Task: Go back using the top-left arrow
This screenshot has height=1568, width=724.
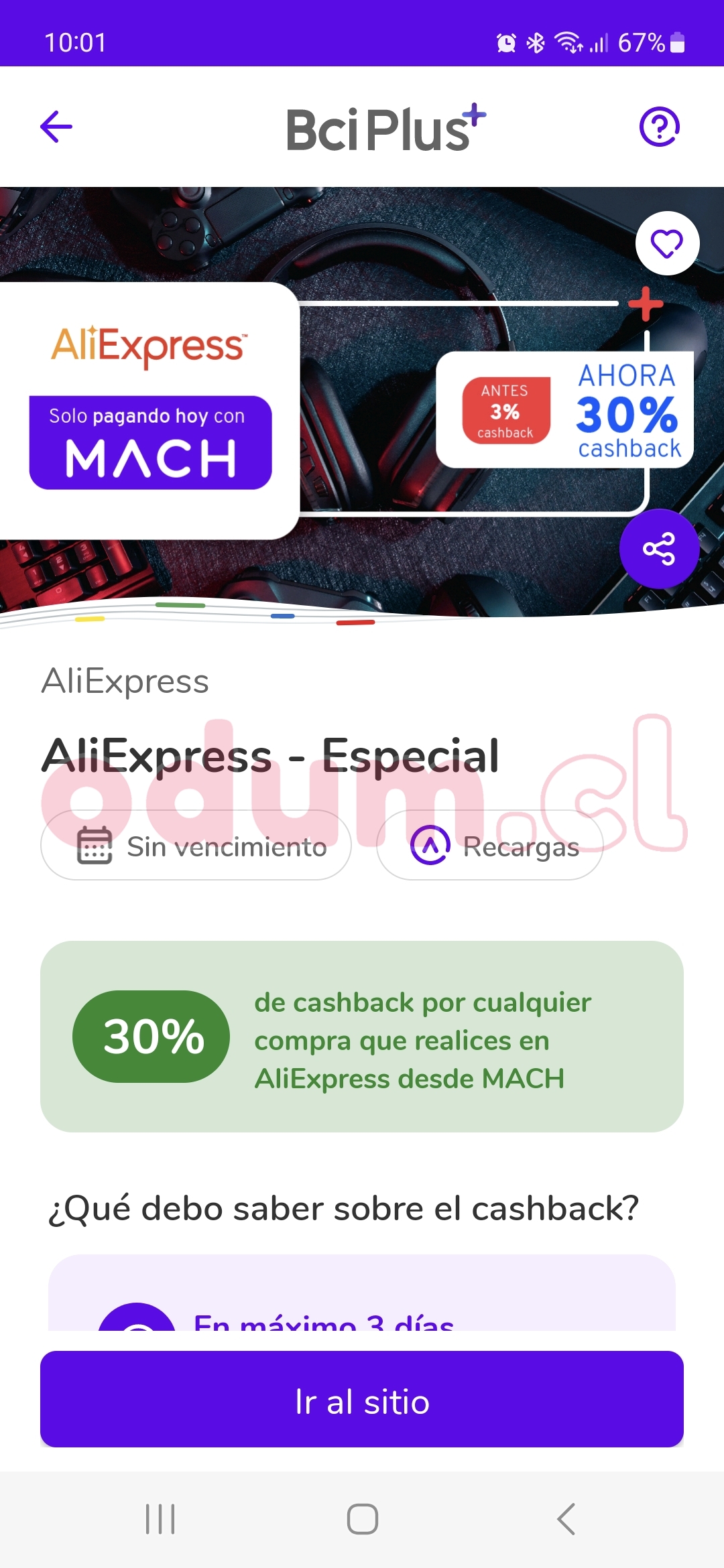Action: coord(56,127)
